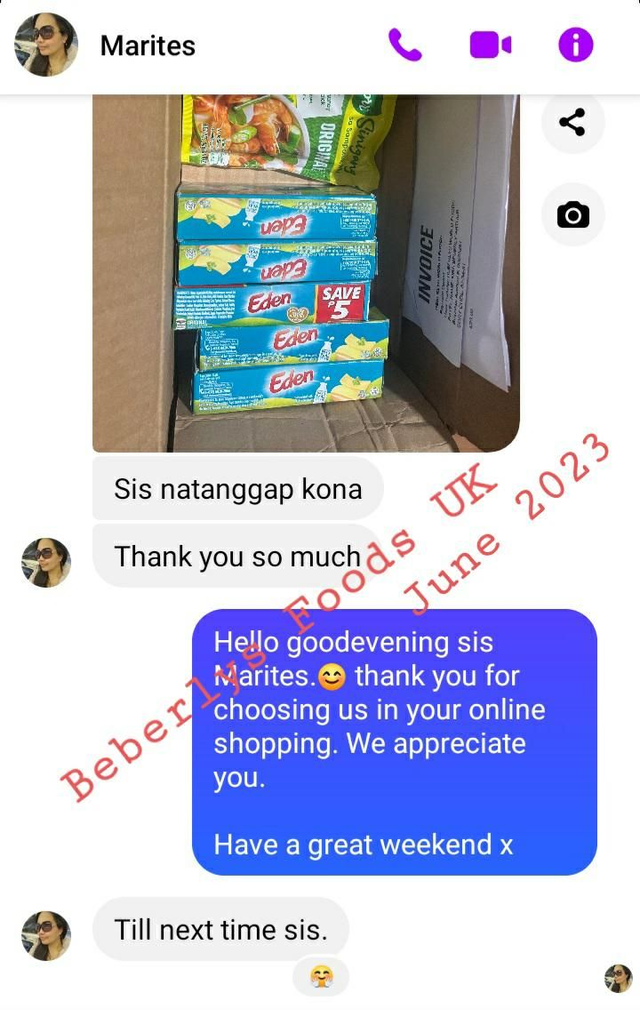The width and height of the screenshot is (640, 1010).
Task: Start a video call with Marites
Action: click(490, 45)
